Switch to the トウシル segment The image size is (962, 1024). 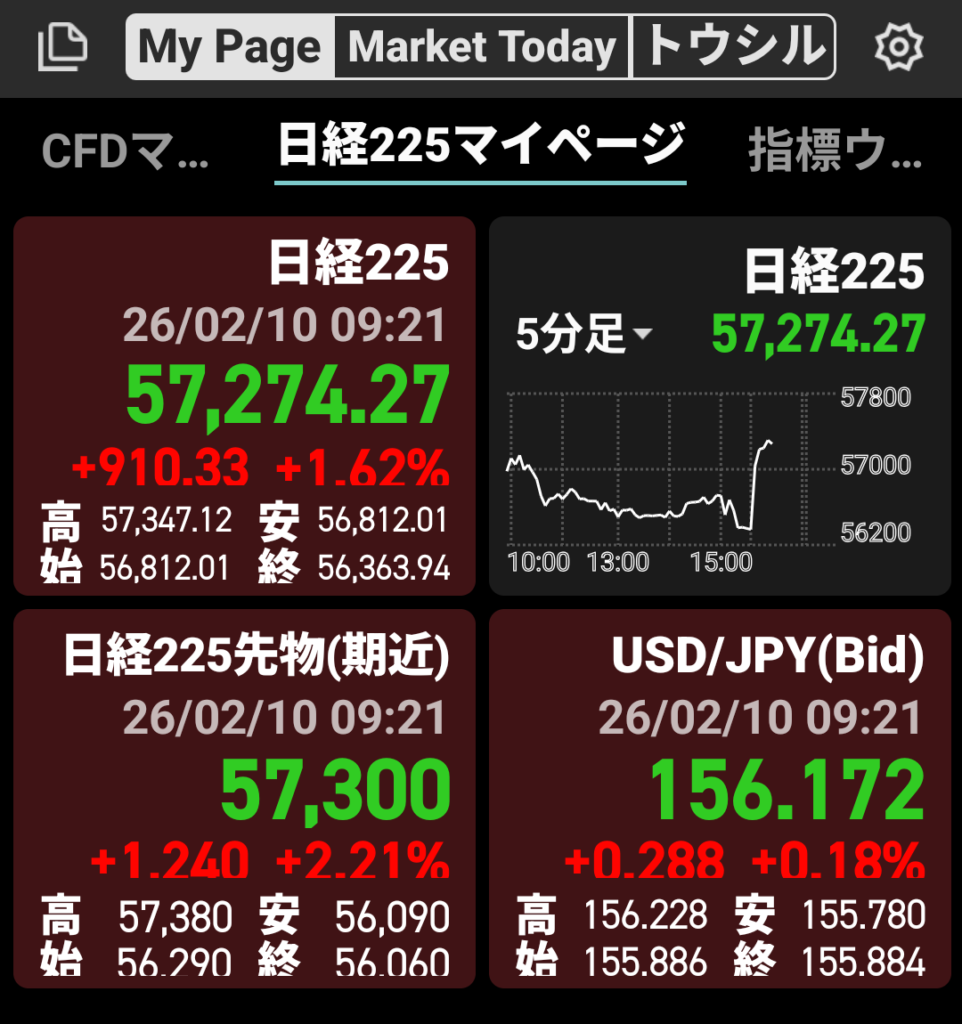[x=734, y=47]
